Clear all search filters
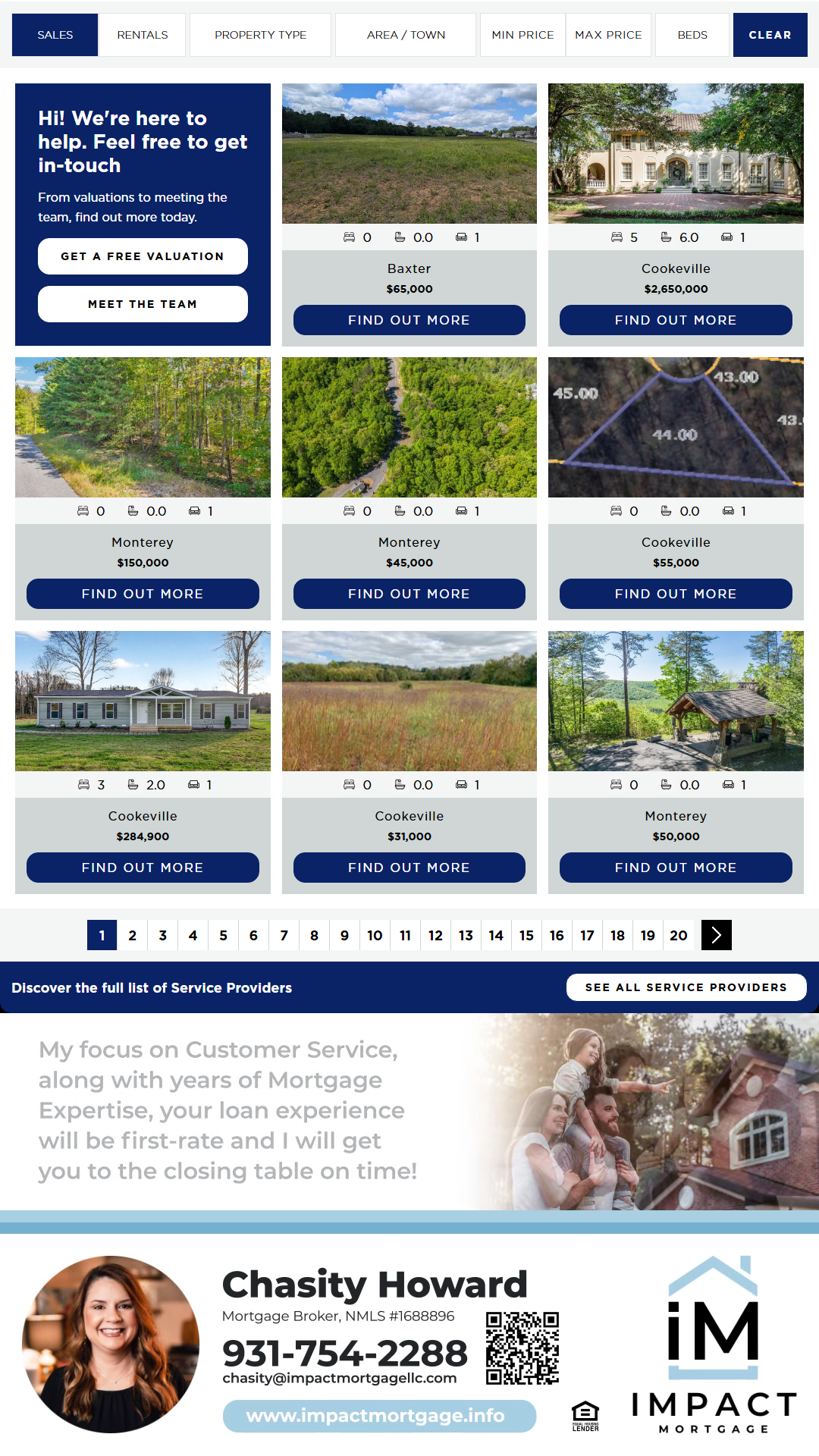Screen dimensions: 819x1456 point(770,35)
